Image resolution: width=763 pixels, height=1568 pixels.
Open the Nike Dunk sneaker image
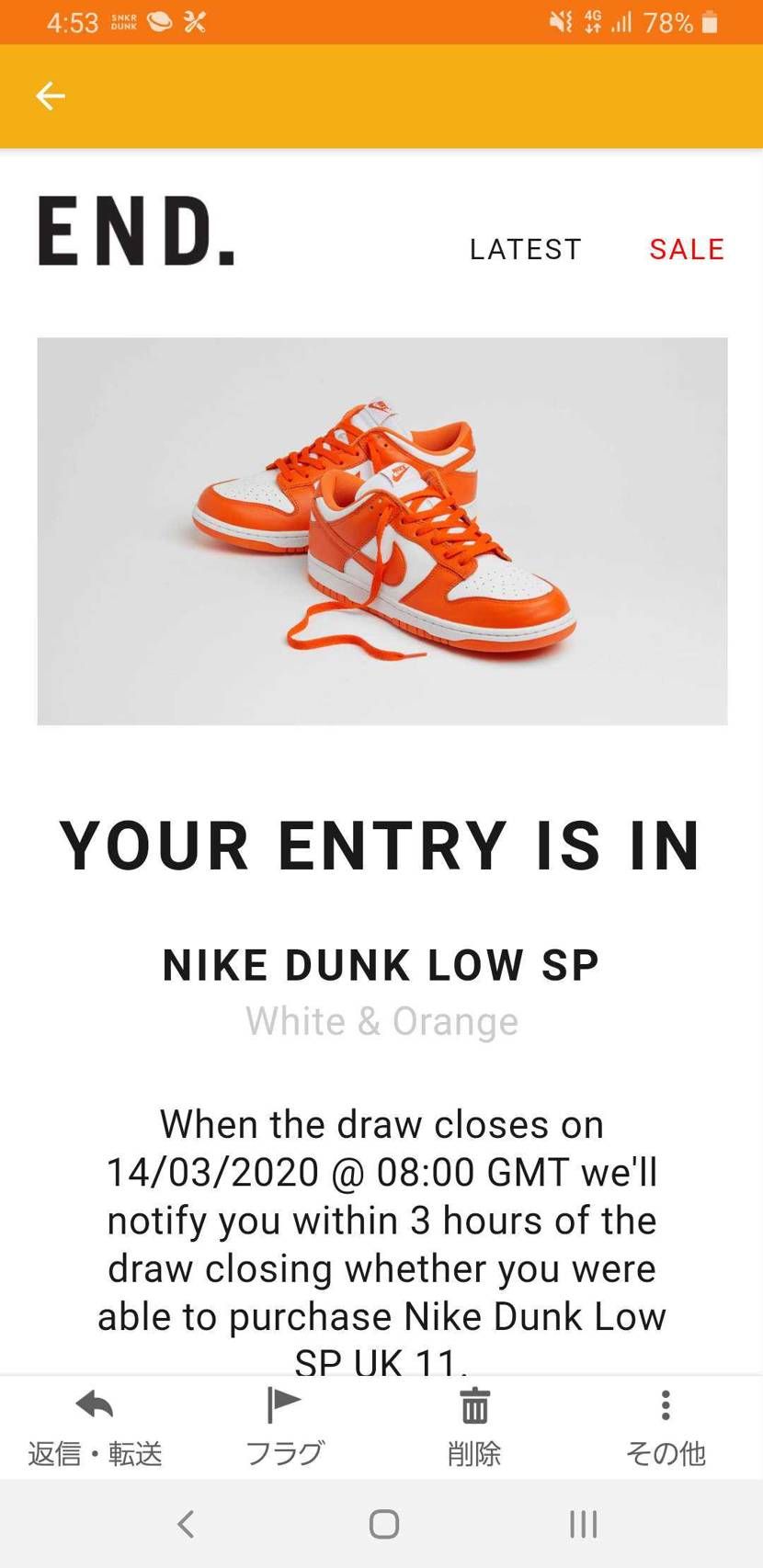point(382,531)
